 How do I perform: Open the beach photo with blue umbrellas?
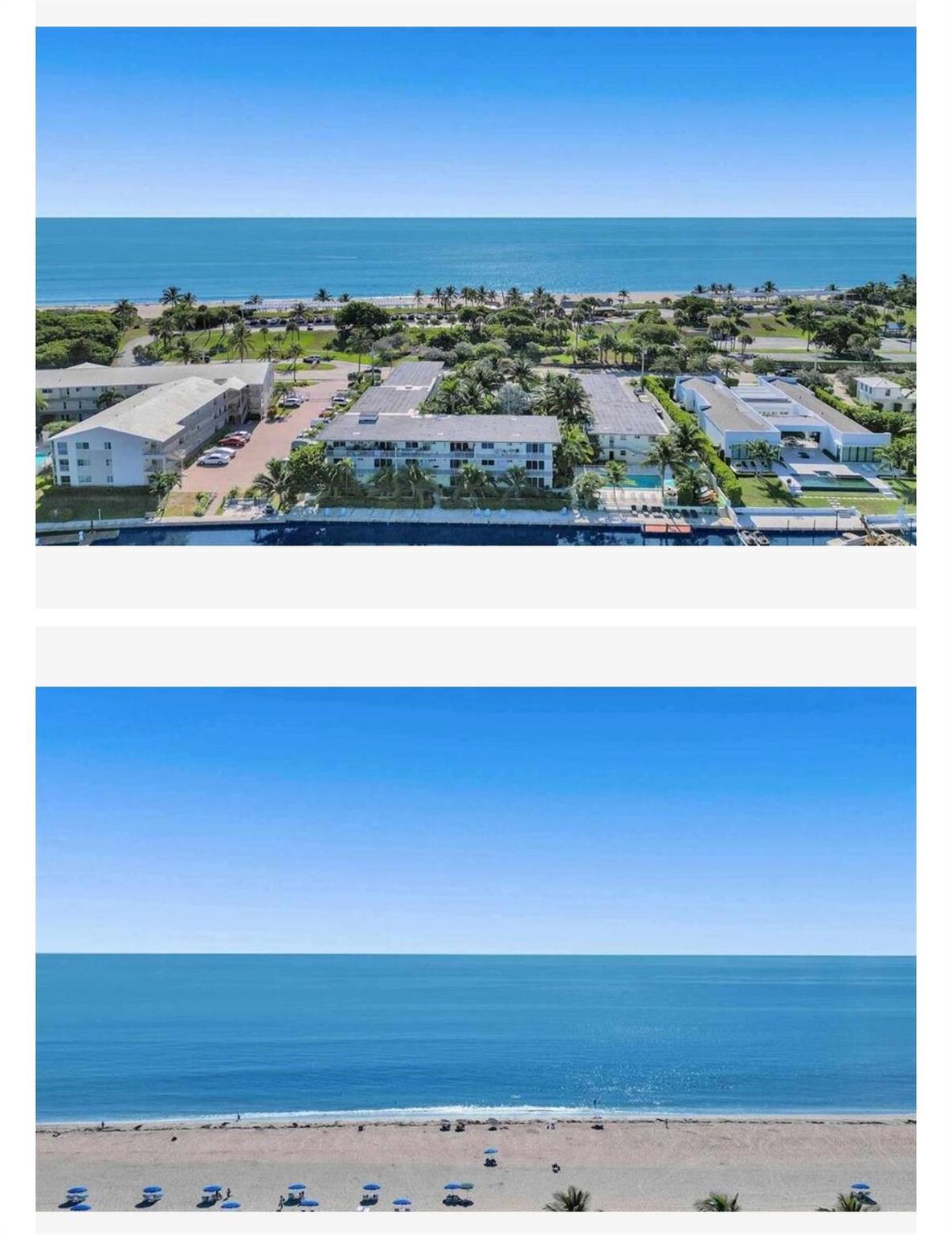(476, 948)
